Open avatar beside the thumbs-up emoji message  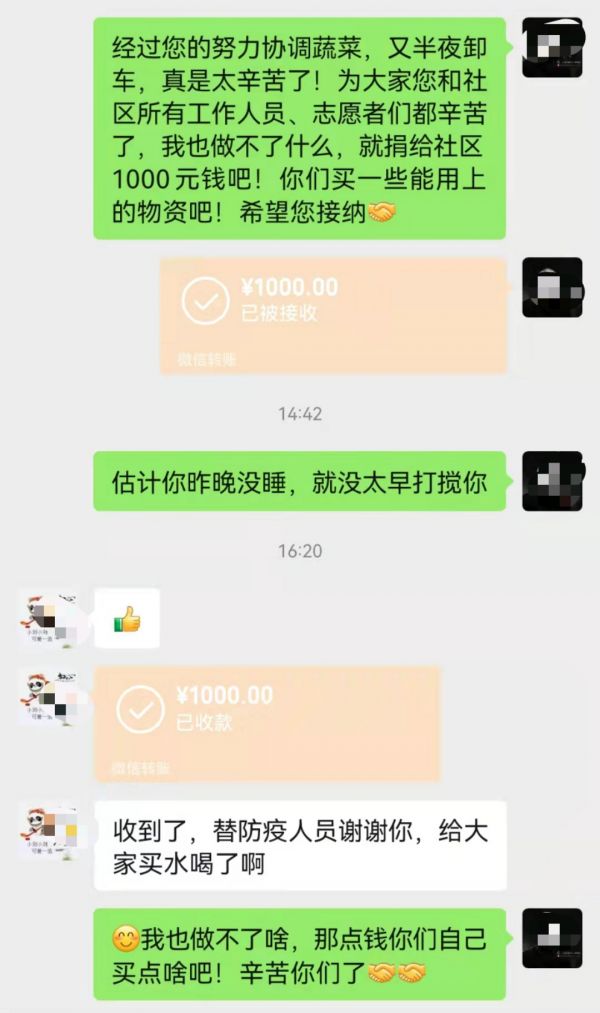[48, 620]
